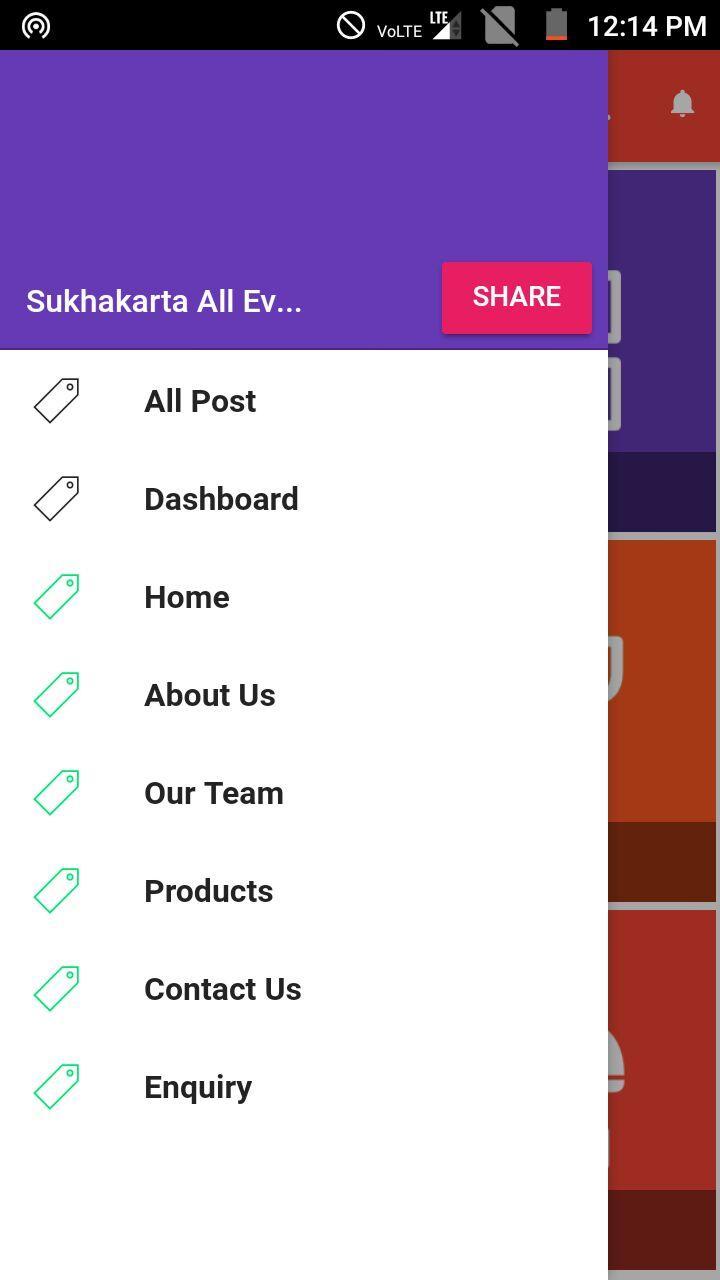Select Products from the drawer menu
Screen dimensions: 720x1280
coord(208,890)
